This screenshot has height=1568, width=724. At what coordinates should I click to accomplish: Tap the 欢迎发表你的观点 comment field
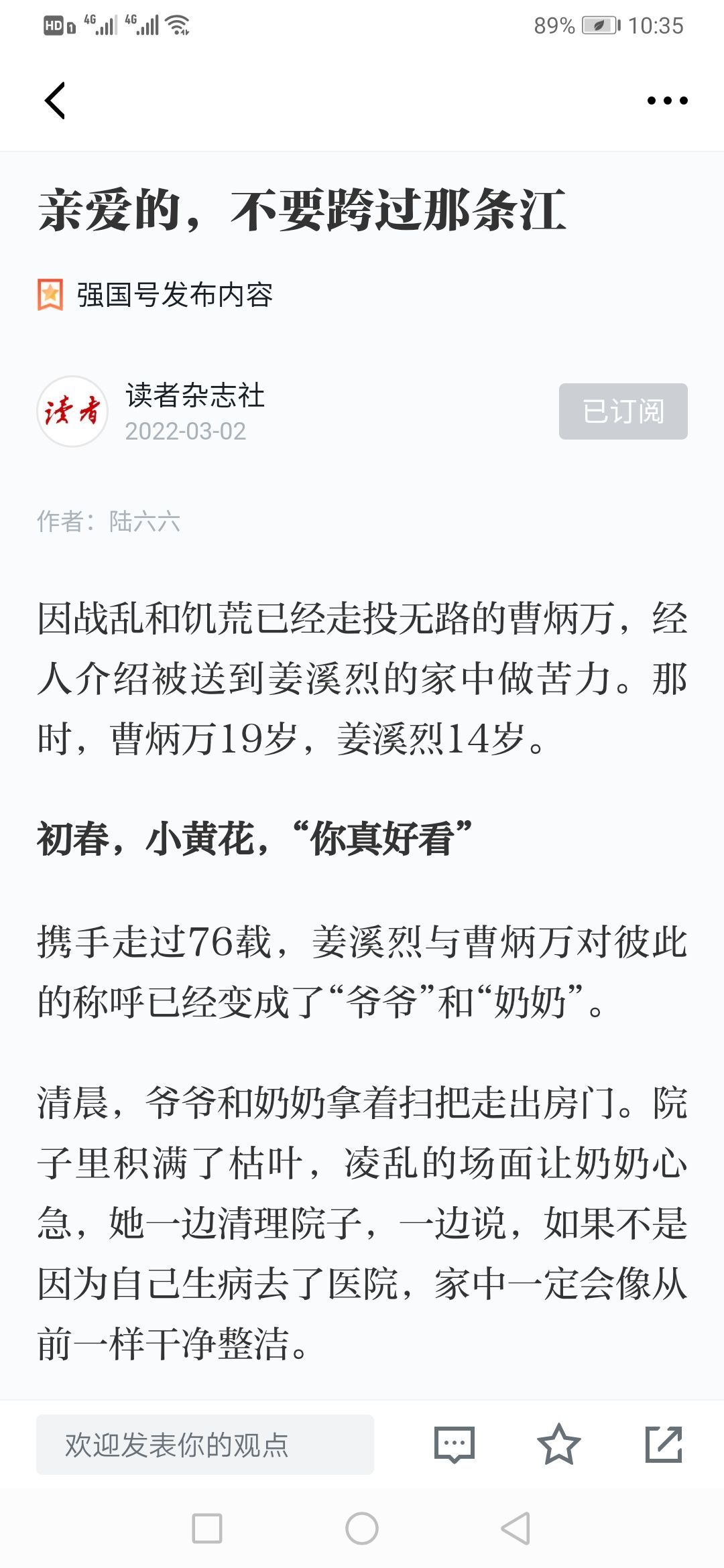[x=205, y=1444]
